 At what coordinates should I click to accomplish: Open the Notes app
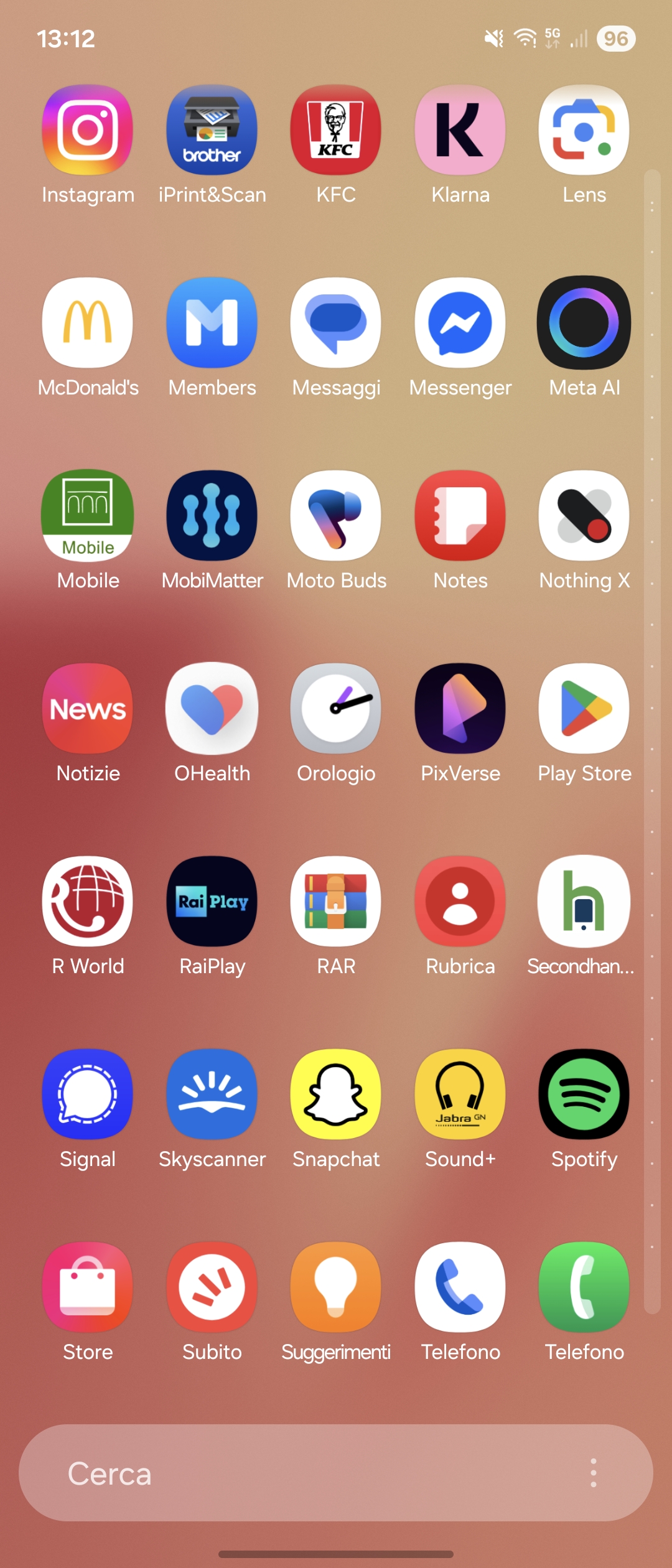point(460,516)
